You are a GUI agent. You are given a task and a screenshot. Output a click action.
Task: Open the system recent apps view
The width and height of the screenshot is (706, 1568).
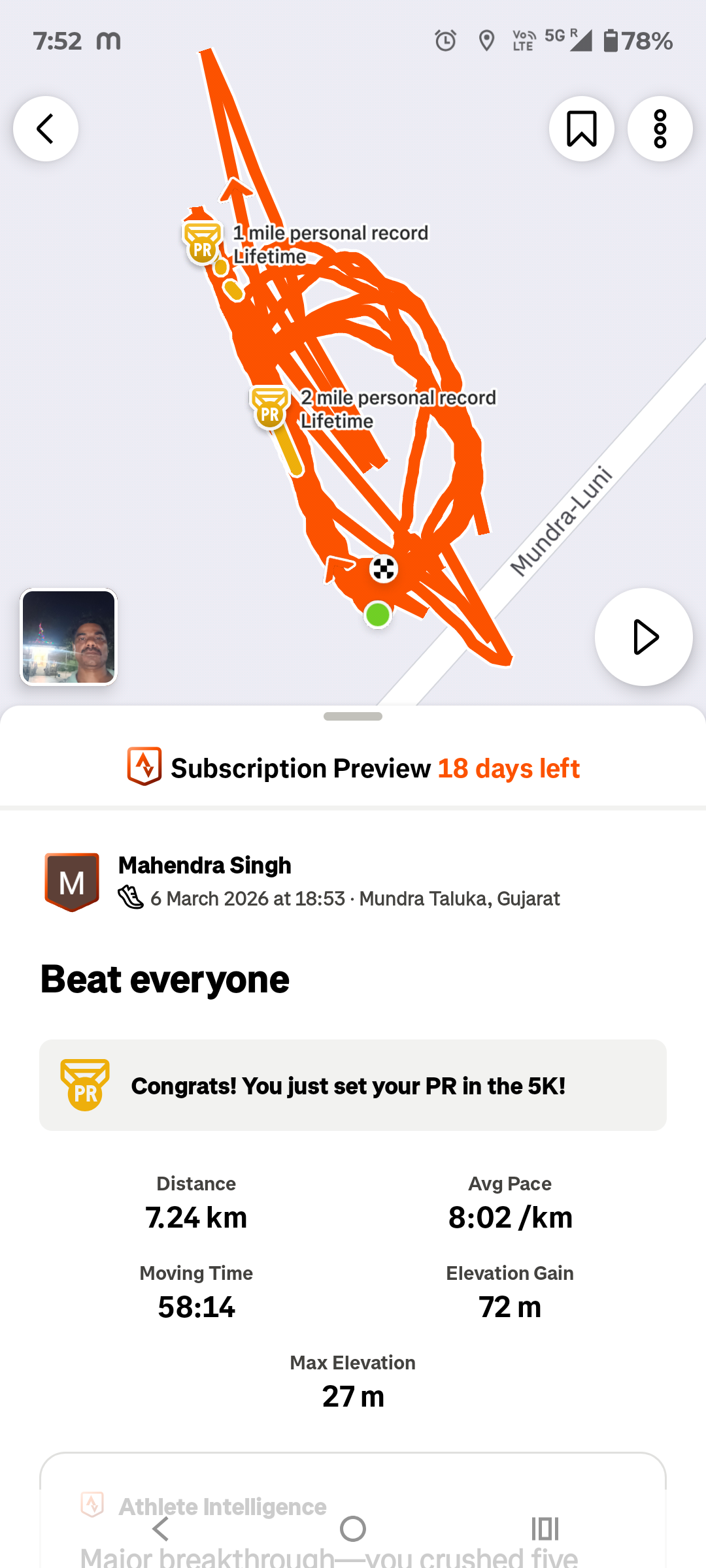coord(545,1529)
